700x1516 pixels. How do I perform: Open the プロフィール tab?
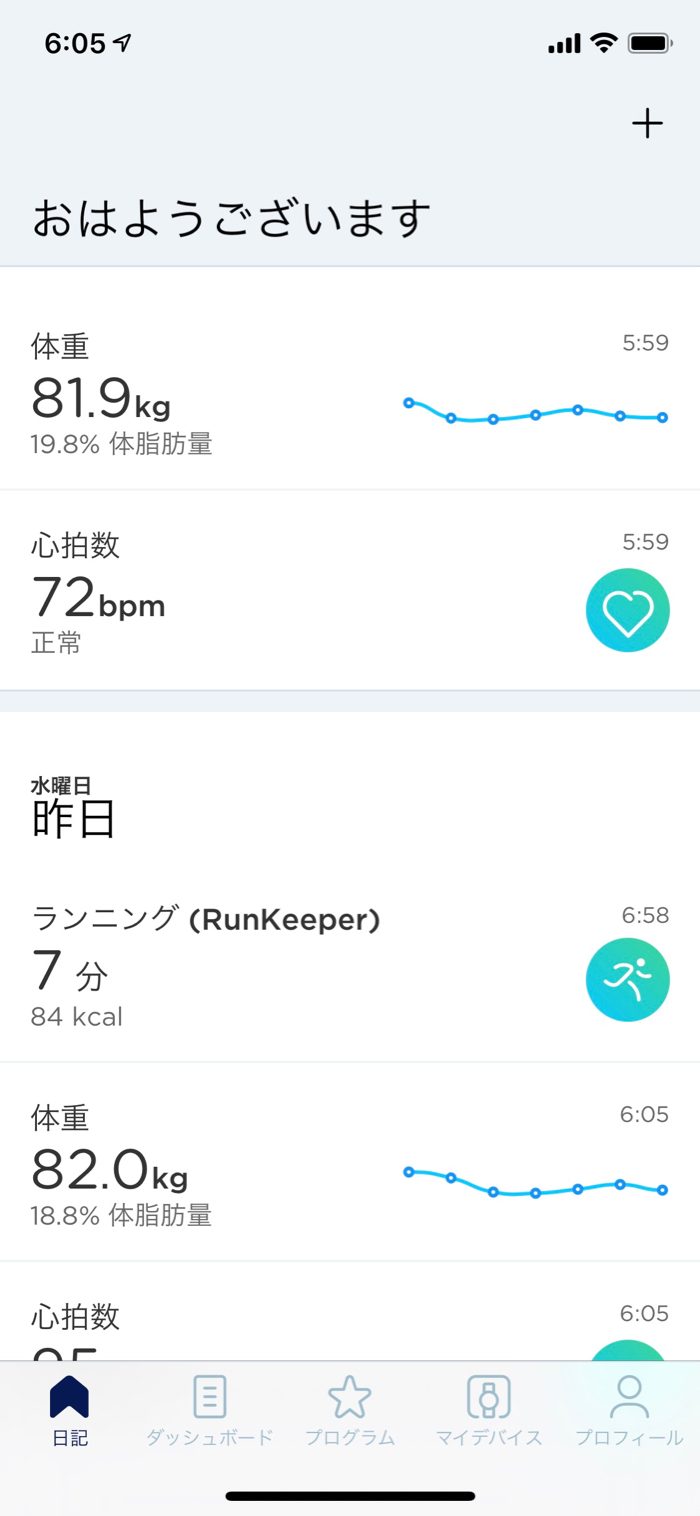click(629, 1410)
